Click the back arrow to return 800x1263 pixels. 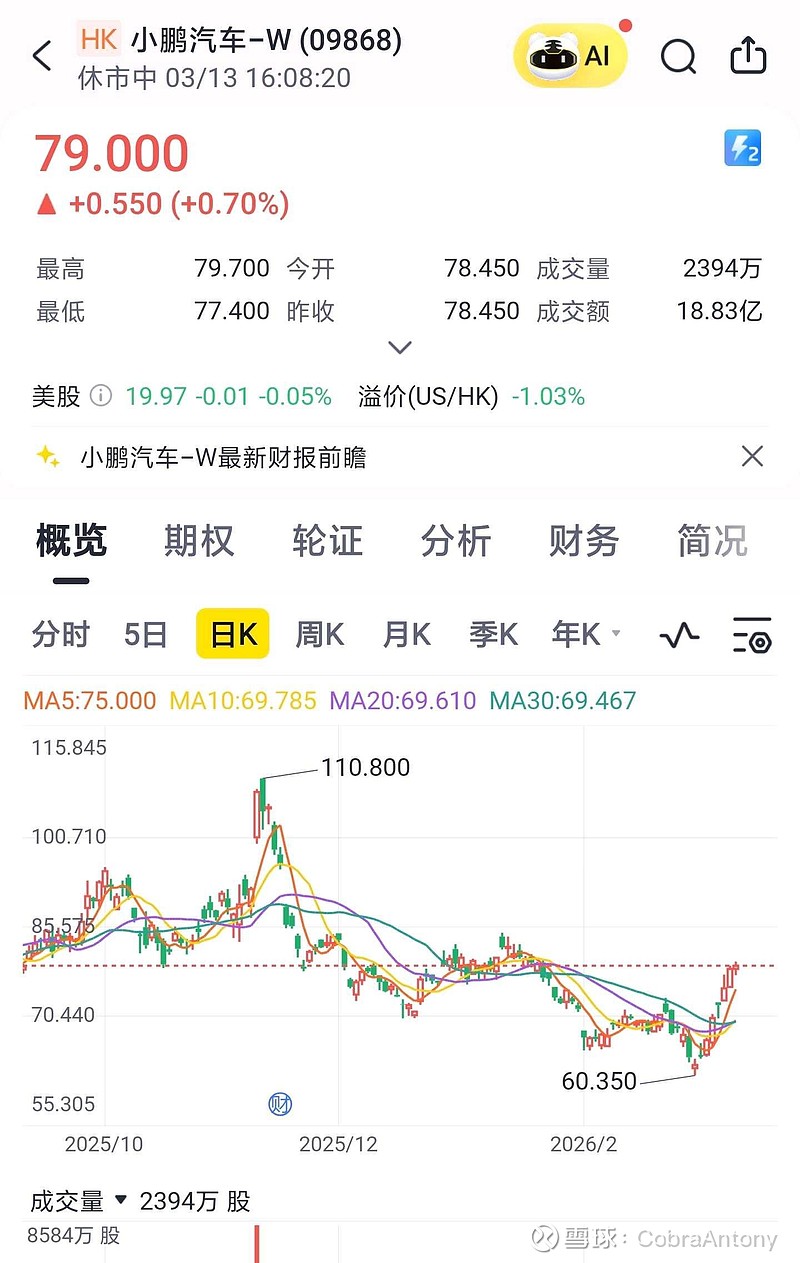[41, 56]
